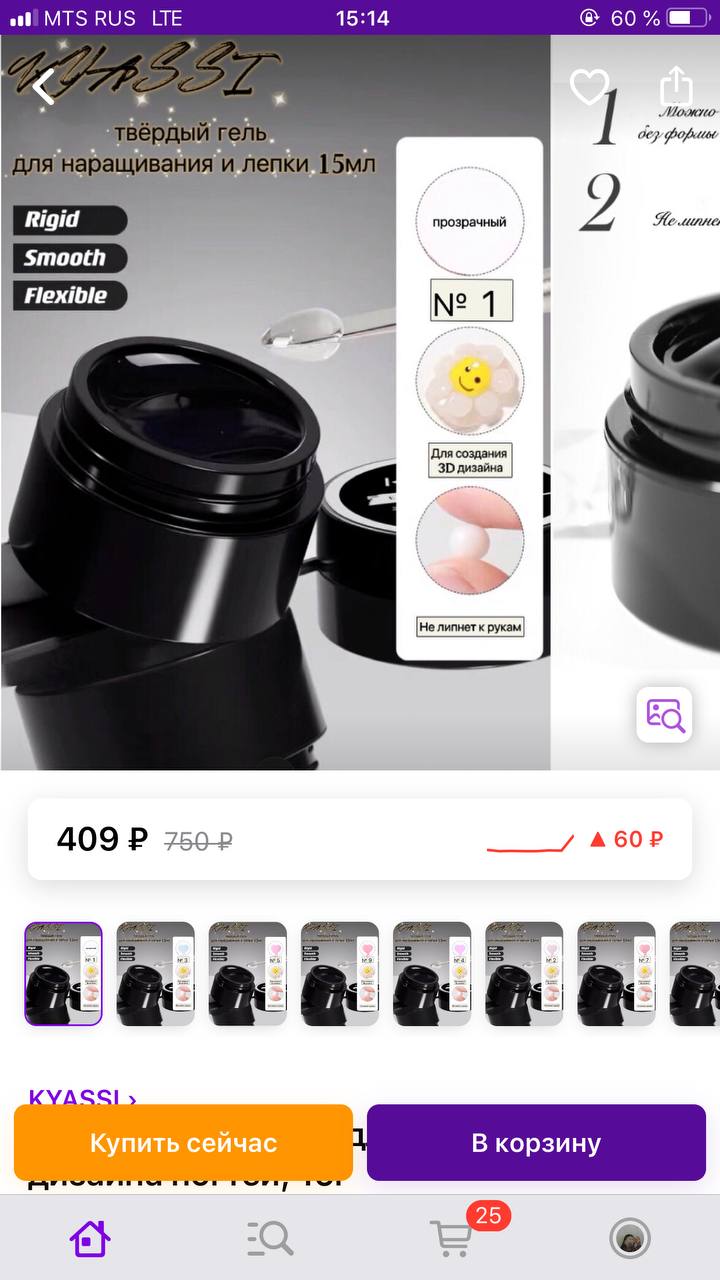Open the profile tab

[630, 1239]
